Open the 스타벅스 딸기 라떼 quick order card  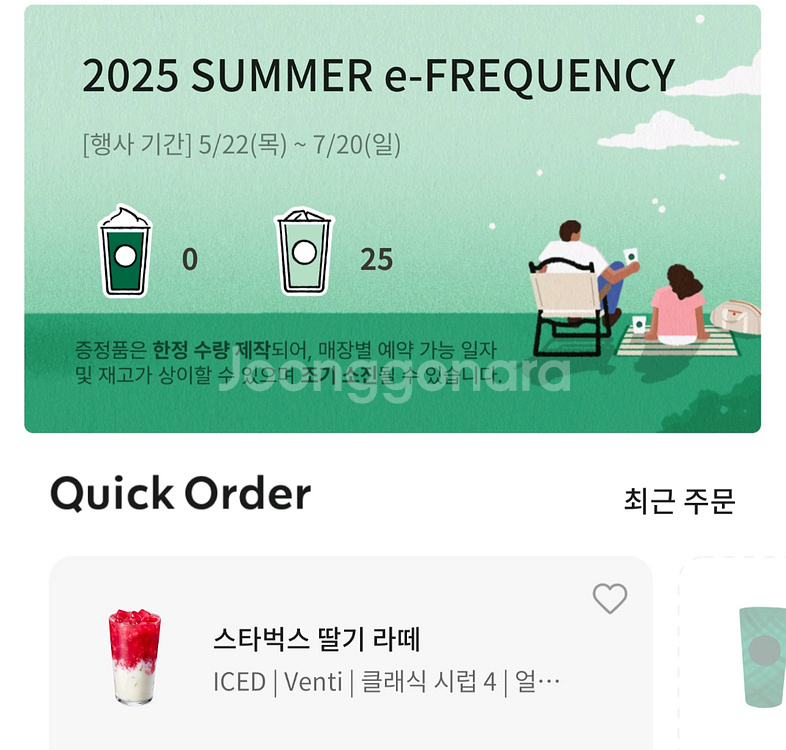pyautogui.click(x=350, y=660)
